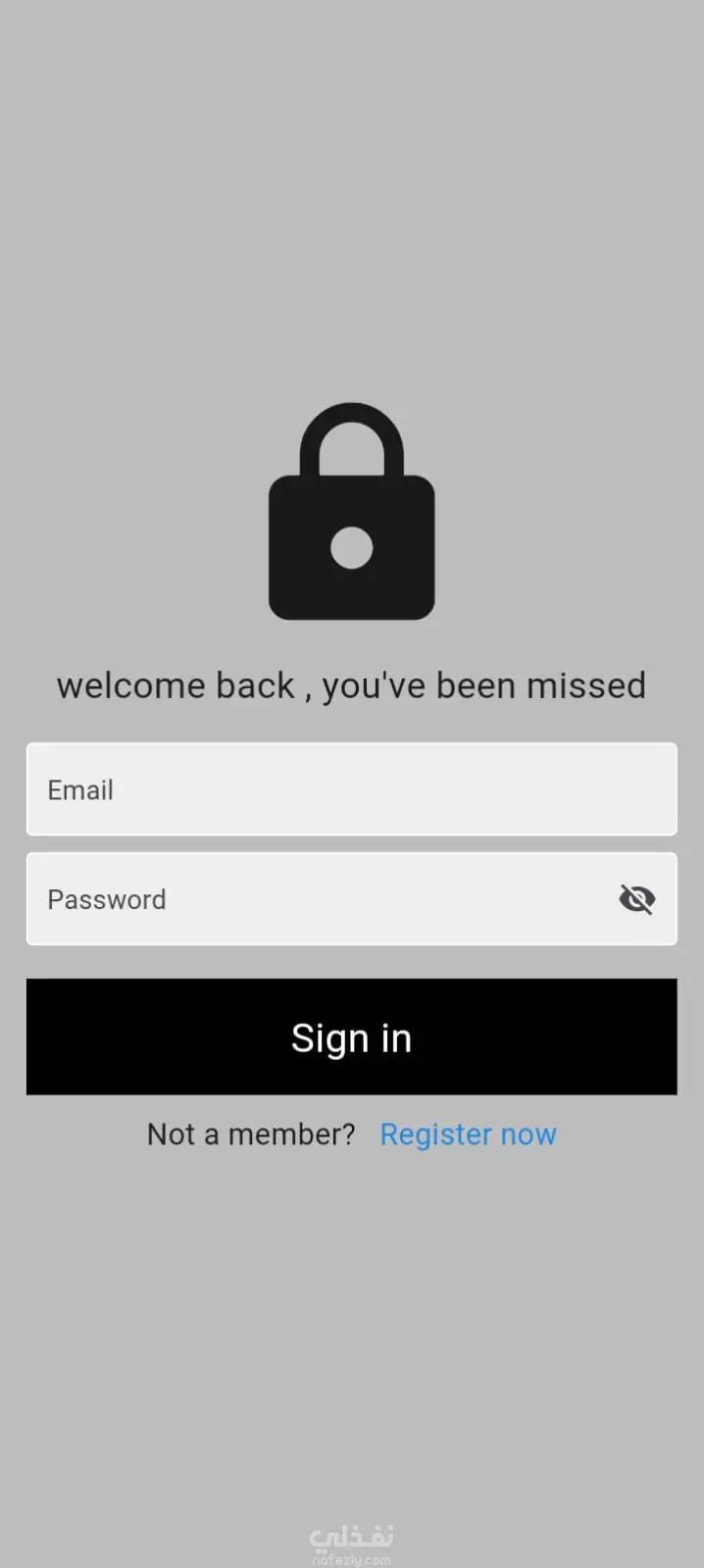The height and width of the screenshot is (1568, 704).
Task: Open the Register now link
Action: pyautogui.click(x=468, y=1135)
